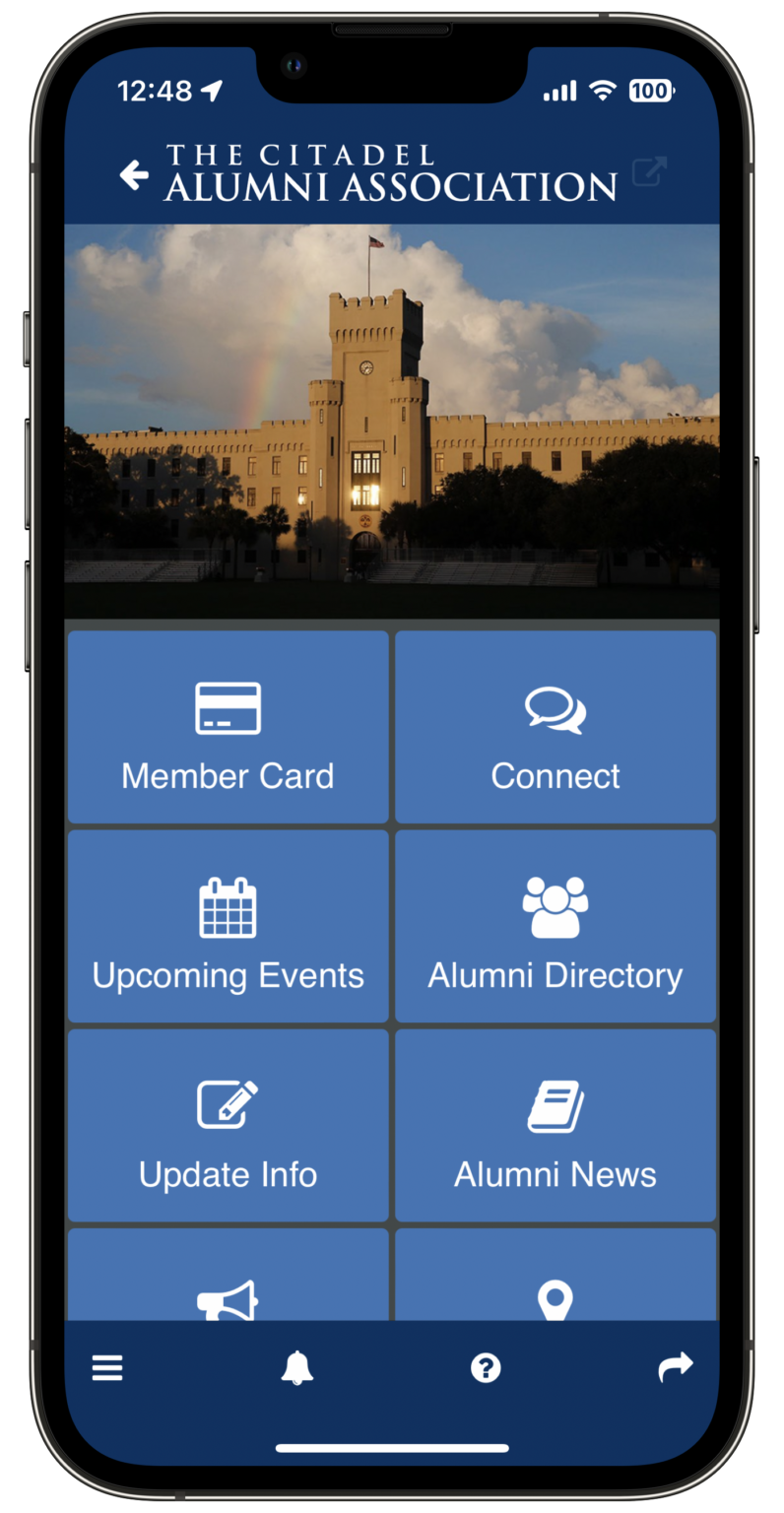Go back using the arrow in the header
784x1513 pixels.
tap(134, 174)
